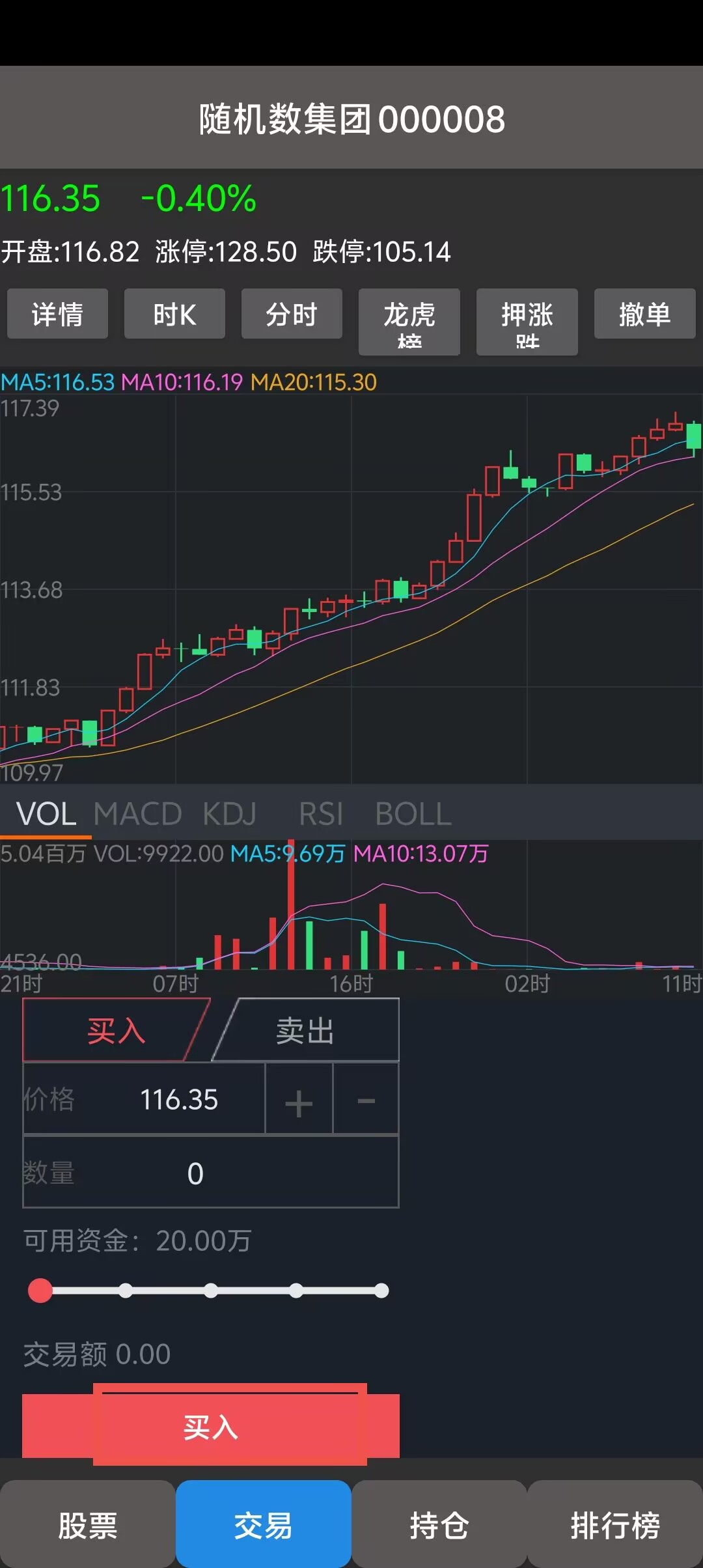
Task: Select the RSI indicator tab
Action: click(x=321, y=813)
